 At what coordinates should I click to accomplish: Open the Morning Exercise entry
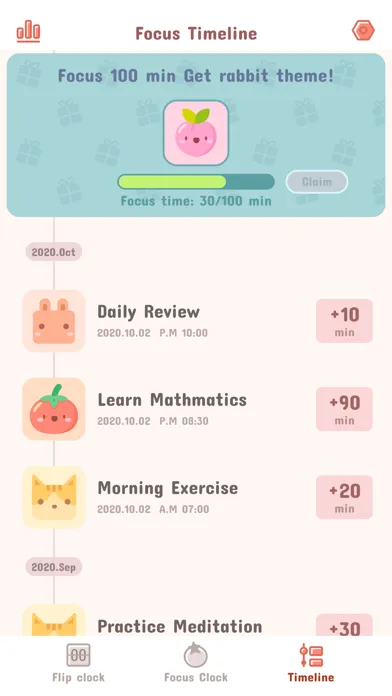198,497
